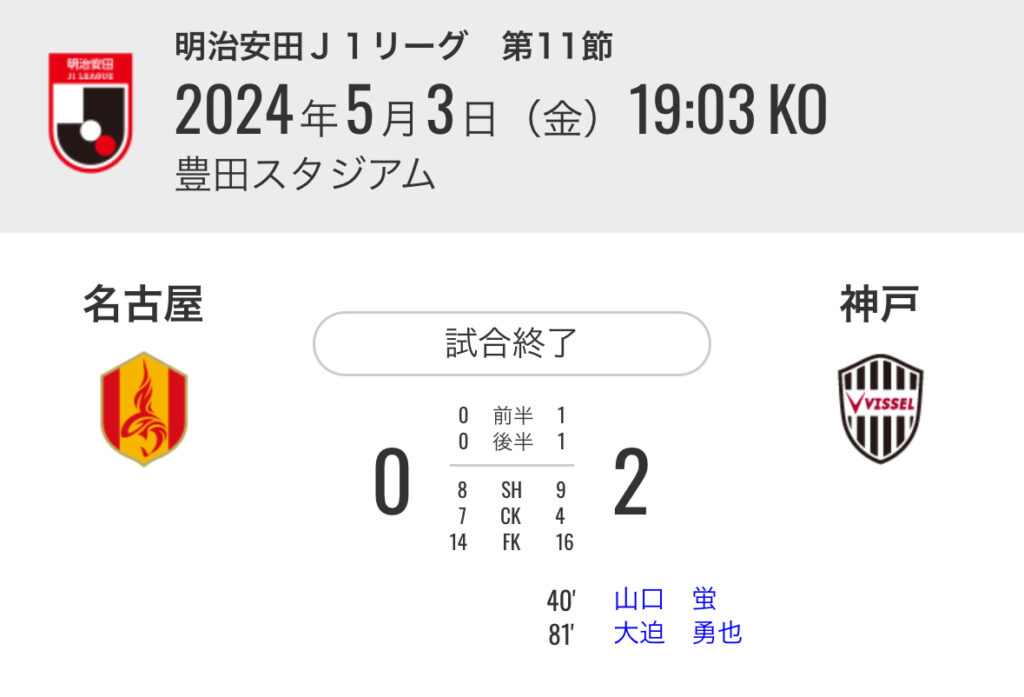Open the 神戸 Vissel team crest
This screenshot has width=1024, height=697.
point(879,408)
